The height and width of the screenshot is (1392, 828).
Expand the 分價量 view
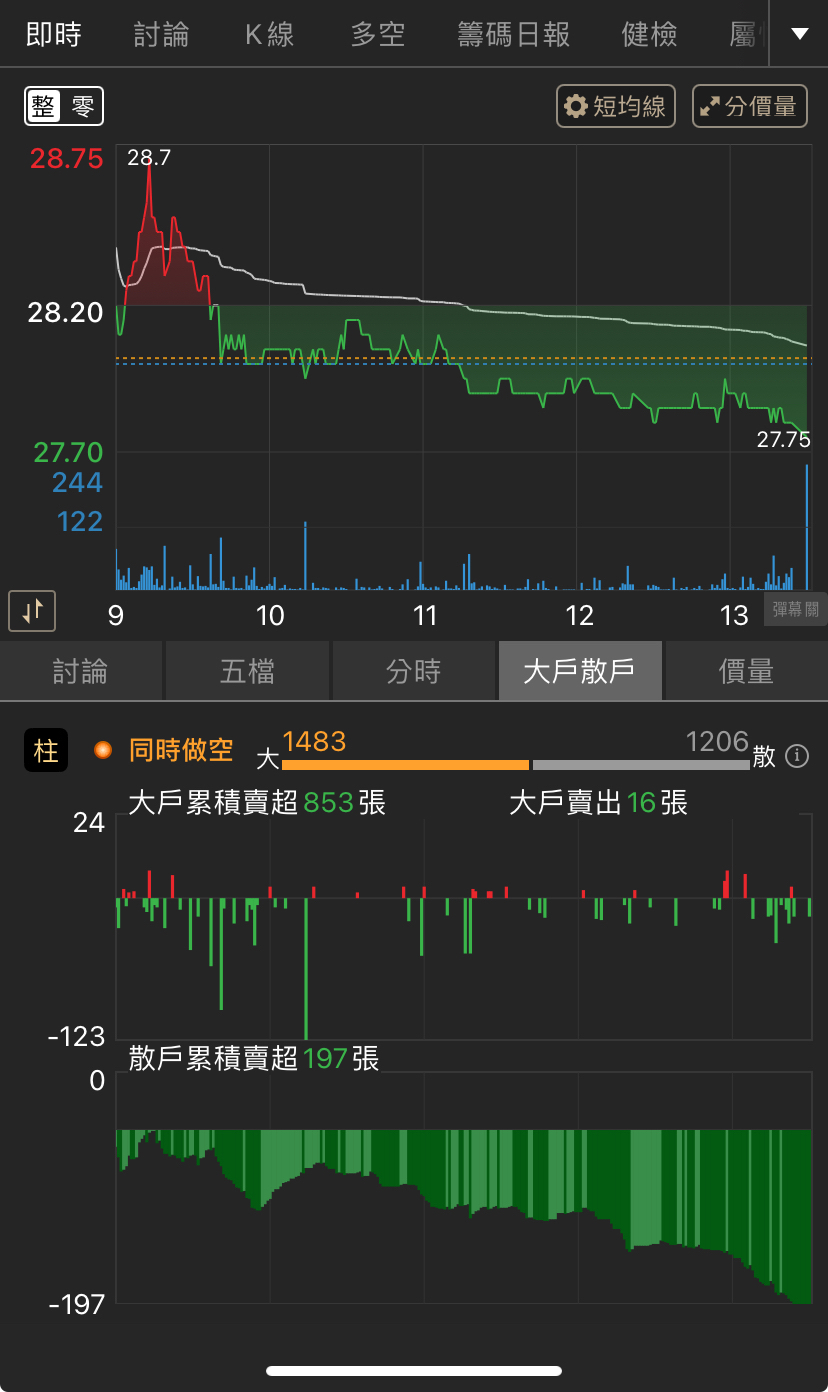click(749, 107)
